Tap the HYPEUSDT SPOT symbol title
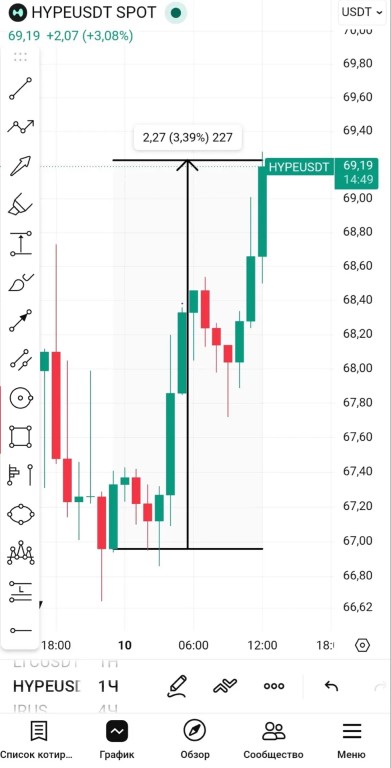This screenshot has height=768, width=391. [x=94, y=13]
